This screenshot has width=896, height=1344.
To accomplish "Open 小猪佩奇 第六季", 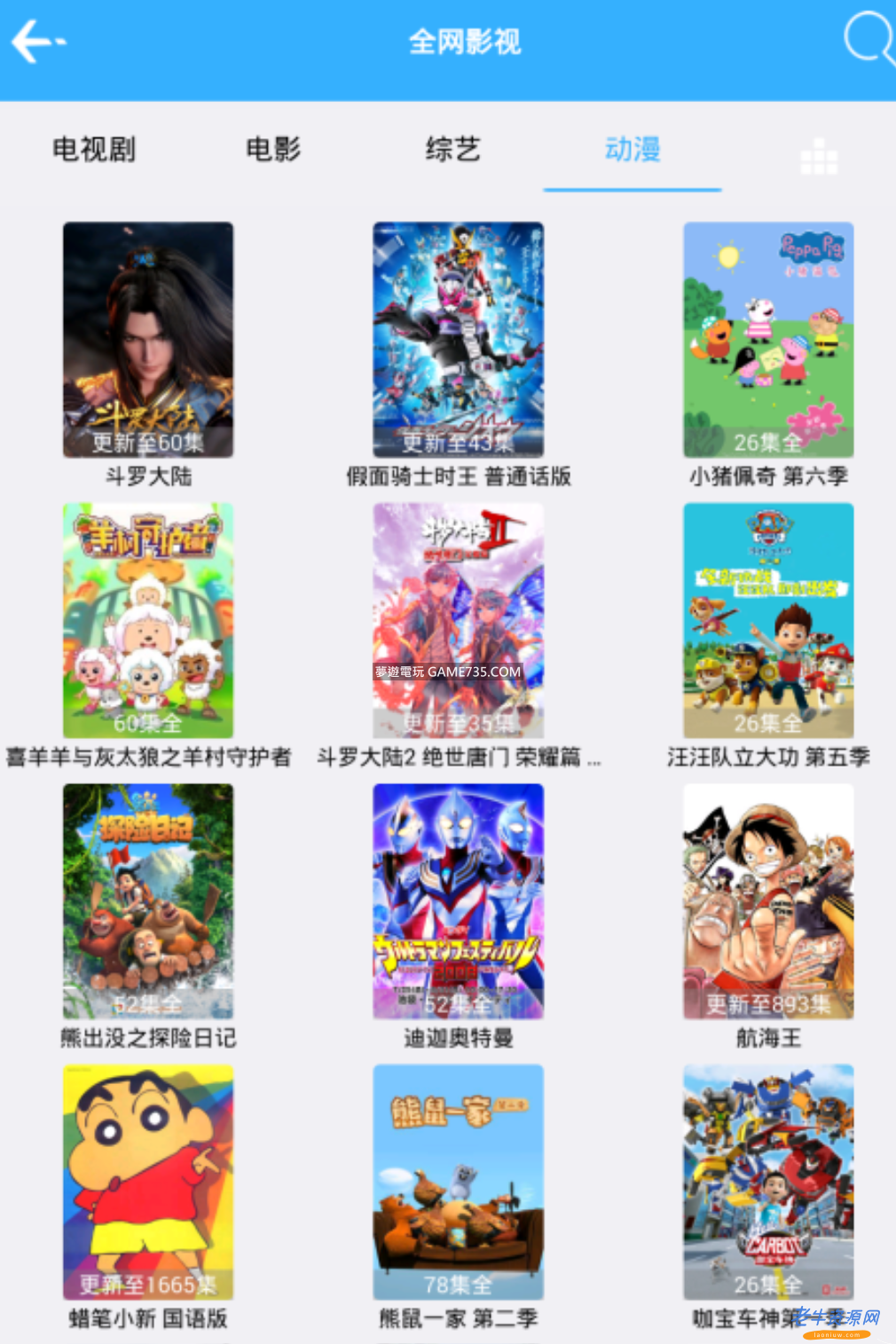I will pyautogui.click(x=768, y=340).
